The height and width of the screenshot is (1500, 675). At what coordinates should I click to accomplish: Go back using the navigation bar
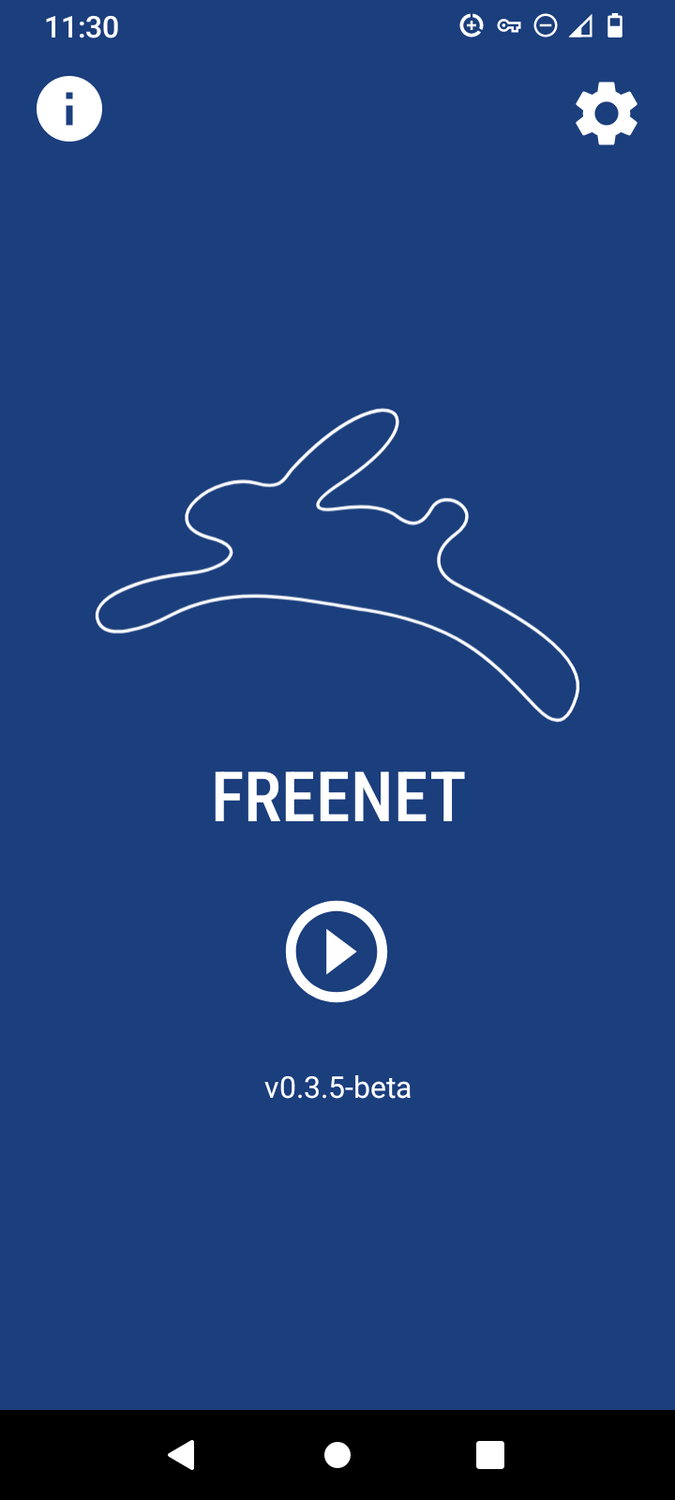point(181,1455)
